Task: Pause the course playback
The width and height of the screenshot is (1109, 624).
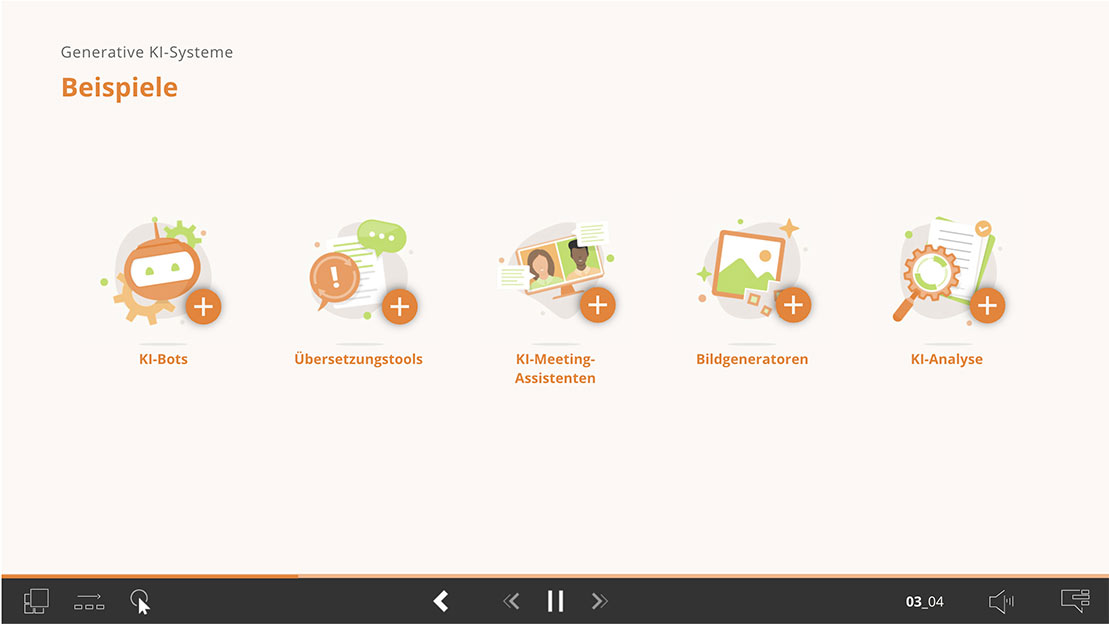Action: tap(555, 601)
